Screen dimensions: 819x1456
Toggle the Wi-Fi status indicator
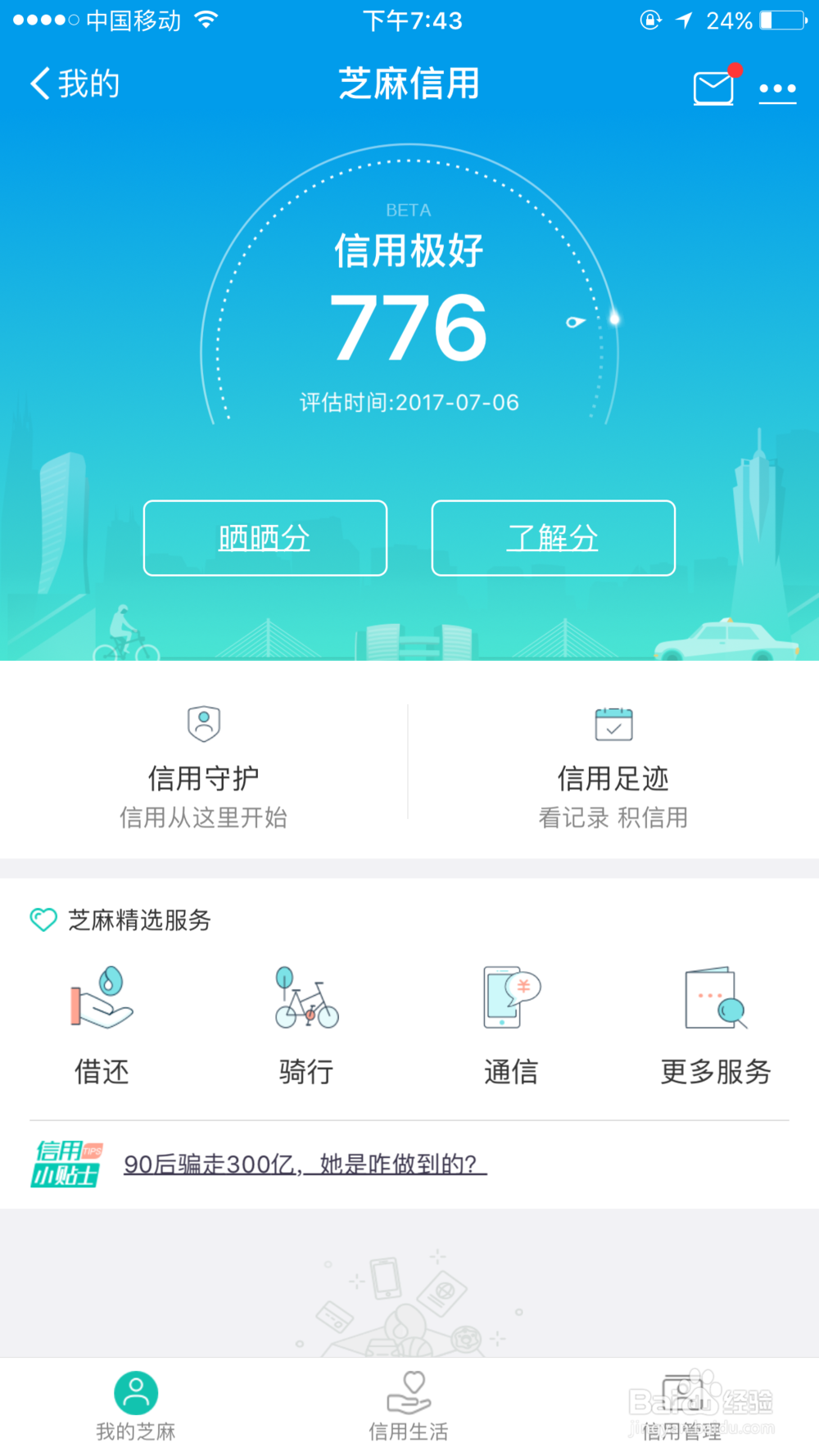[204, 20]
